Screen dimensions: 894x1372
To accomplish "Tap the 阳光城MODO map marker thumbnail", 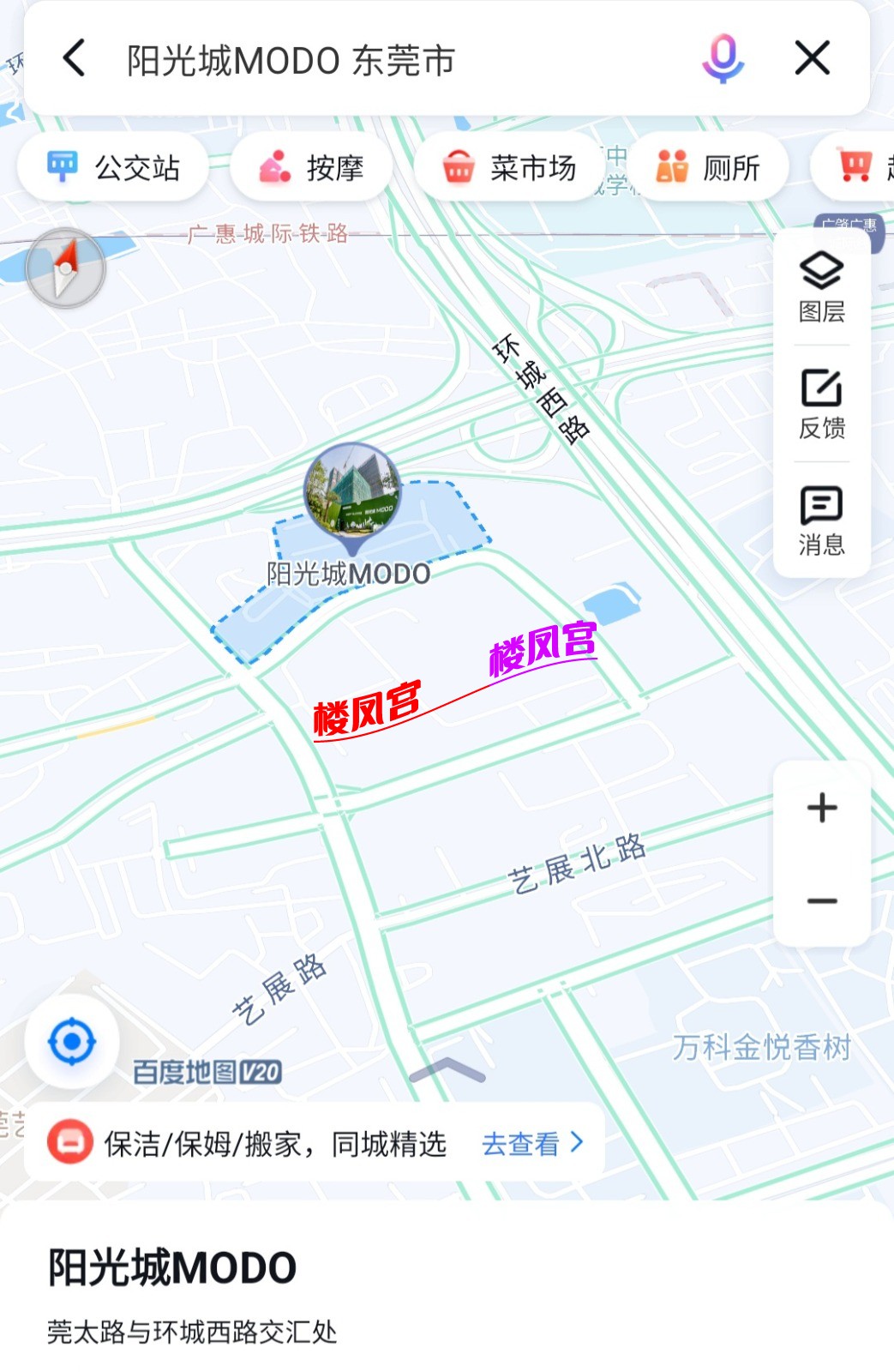I will pyautogui.click(x=352, y=493).
